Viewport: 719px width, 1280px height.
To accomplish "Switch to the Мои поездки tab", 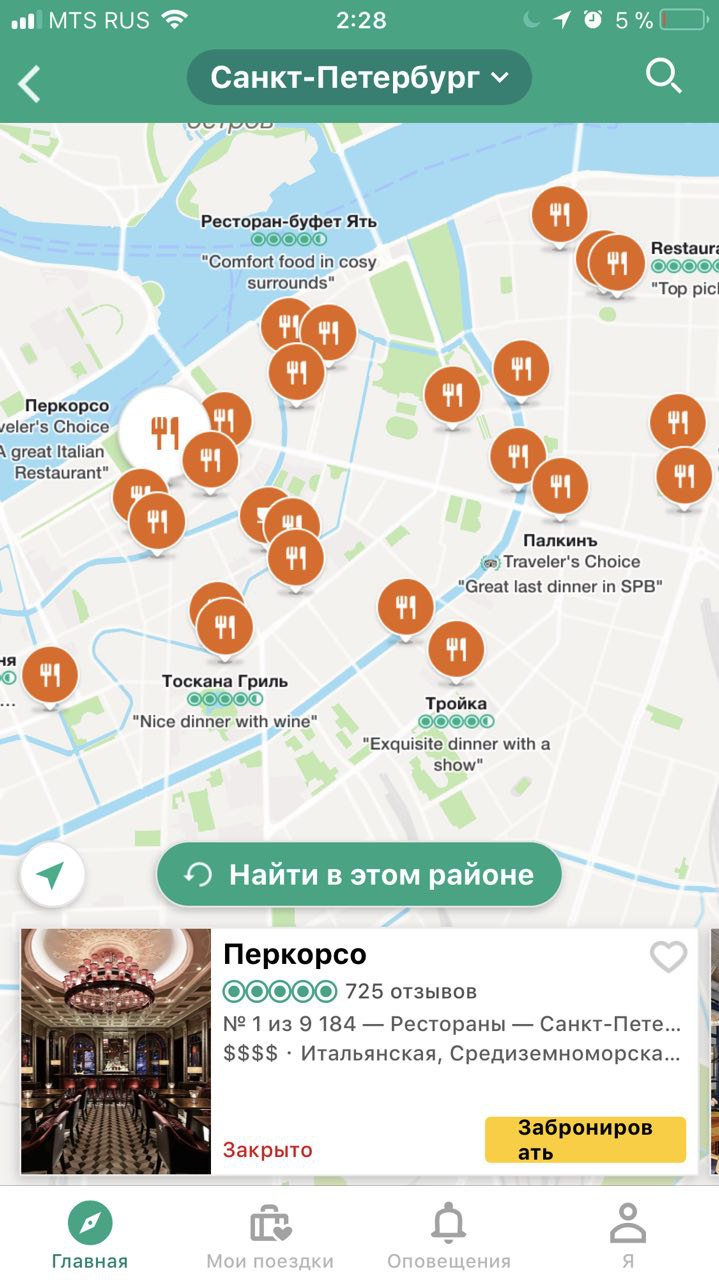I will pyautogui.click(x=270, y=1235).
